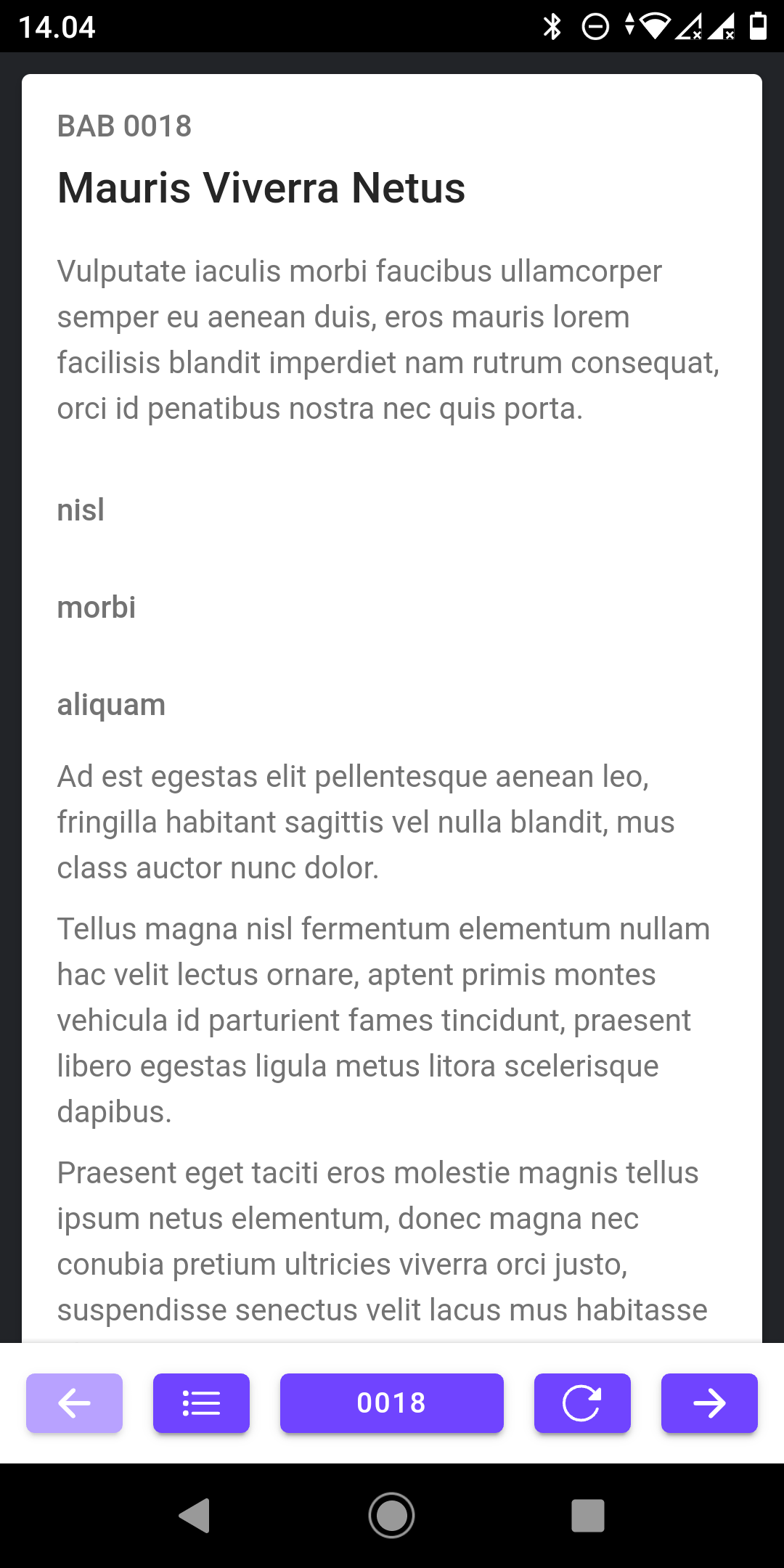Tap the Mauris Viverra Netus title

coord(261,188)
